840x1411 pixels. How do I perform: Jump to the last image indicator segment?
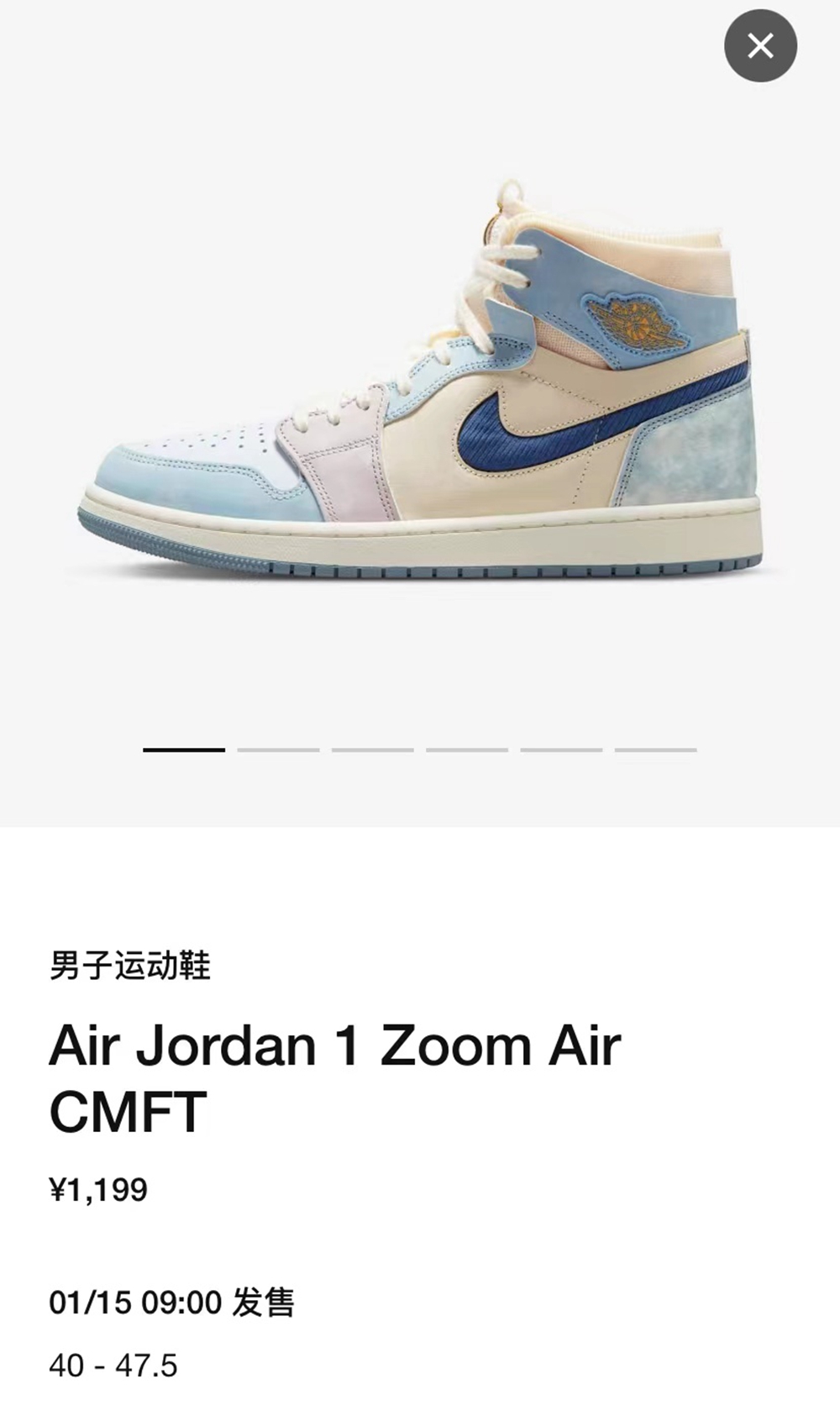[655, 750]
